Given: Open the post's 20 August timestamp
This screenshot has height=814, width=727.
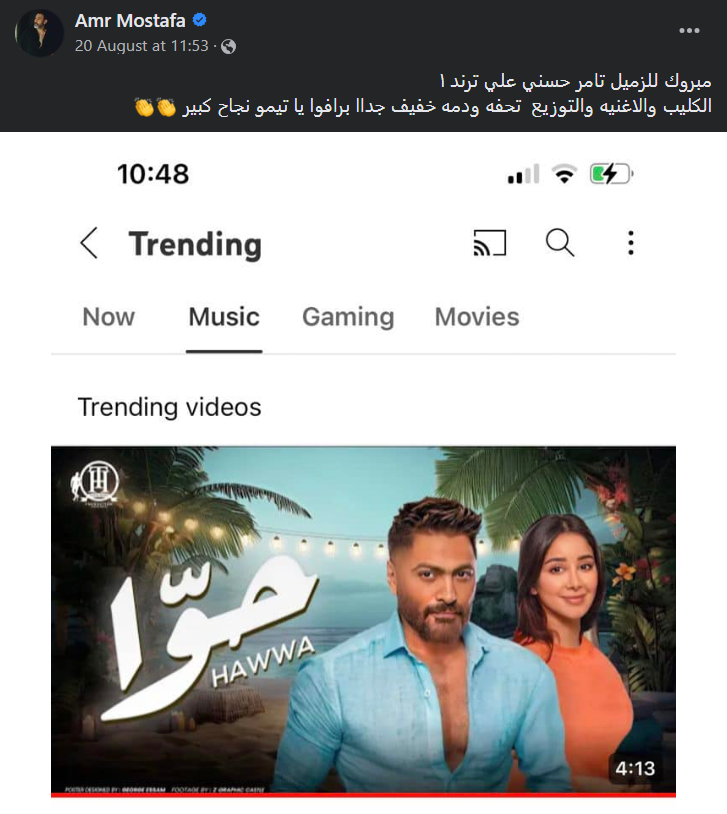Looking at the screenshot, I should click(141, 46).
